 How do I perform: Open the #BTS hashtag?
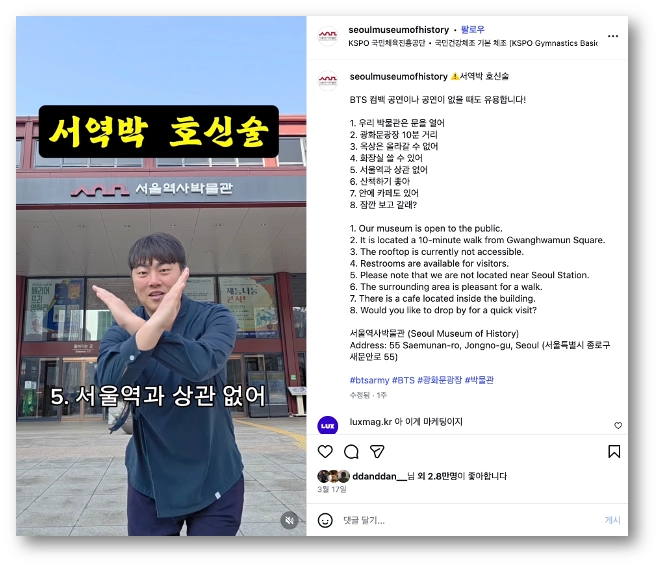tap(402, 380)
